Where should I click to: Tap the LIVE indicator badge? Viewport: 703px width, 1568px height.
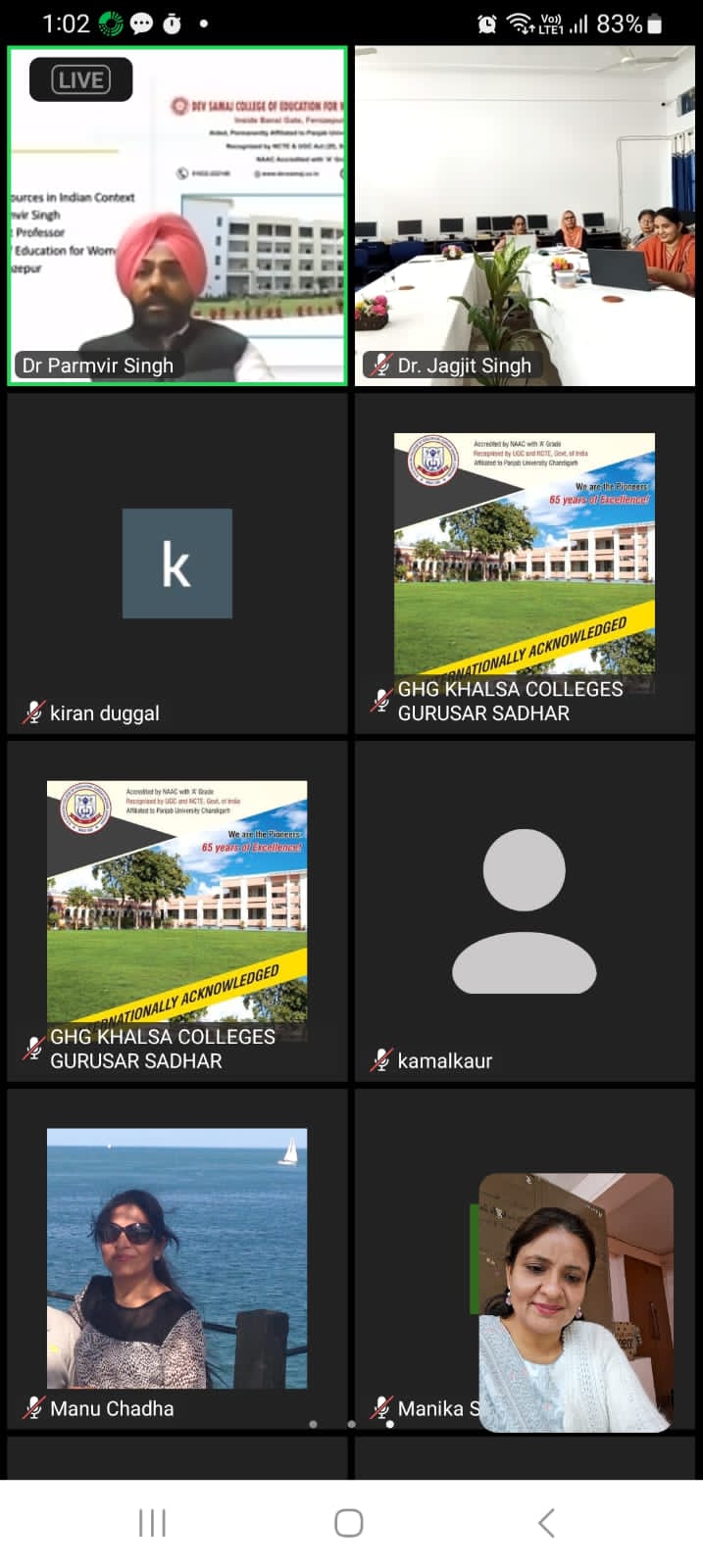coord(80,80)
